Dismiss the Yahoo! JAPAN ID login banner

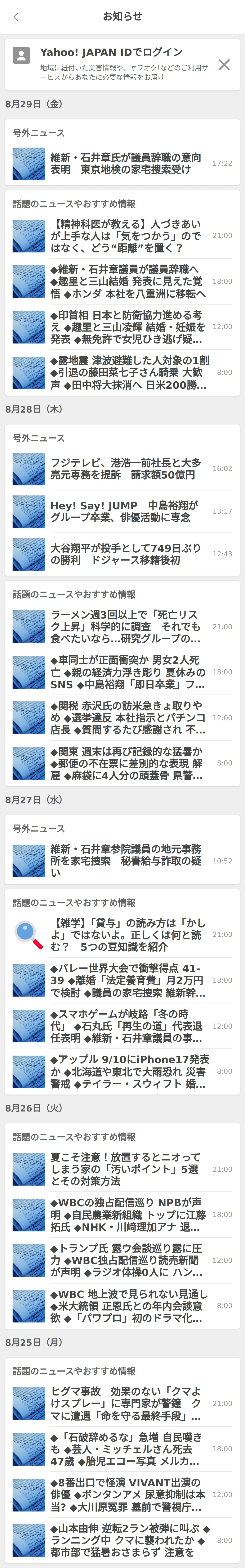tap(224, 64)
